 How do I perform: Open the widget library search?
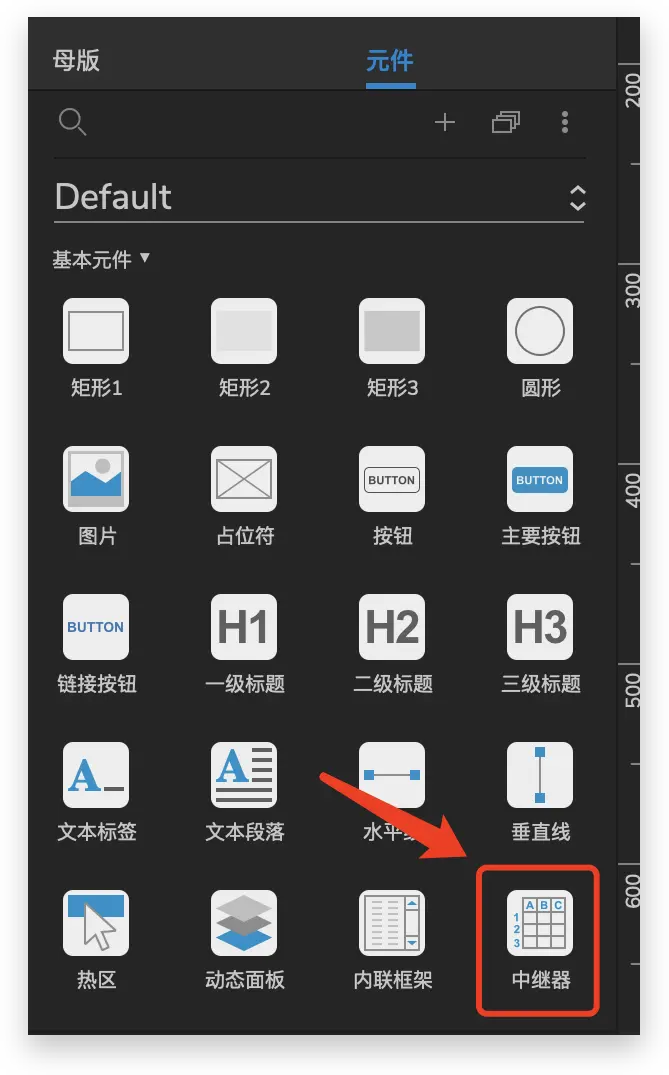72,122
